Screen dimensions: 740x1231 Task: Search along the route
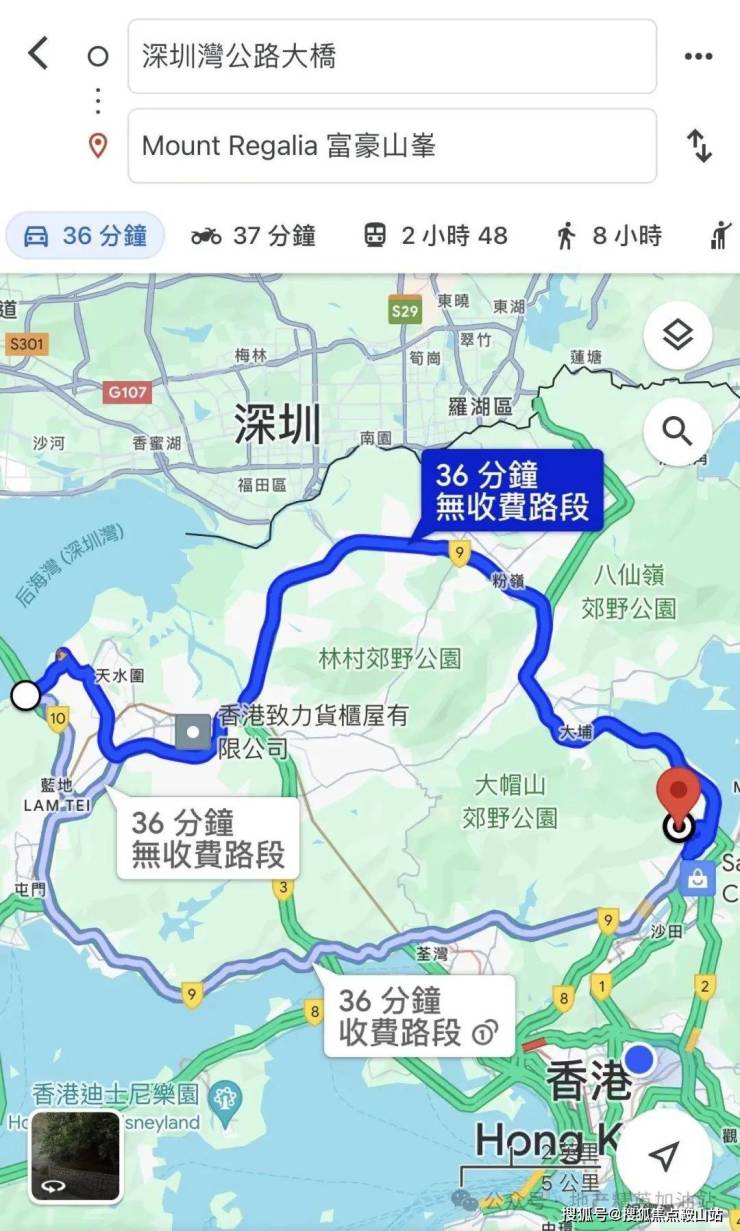(x=677, y=432)
